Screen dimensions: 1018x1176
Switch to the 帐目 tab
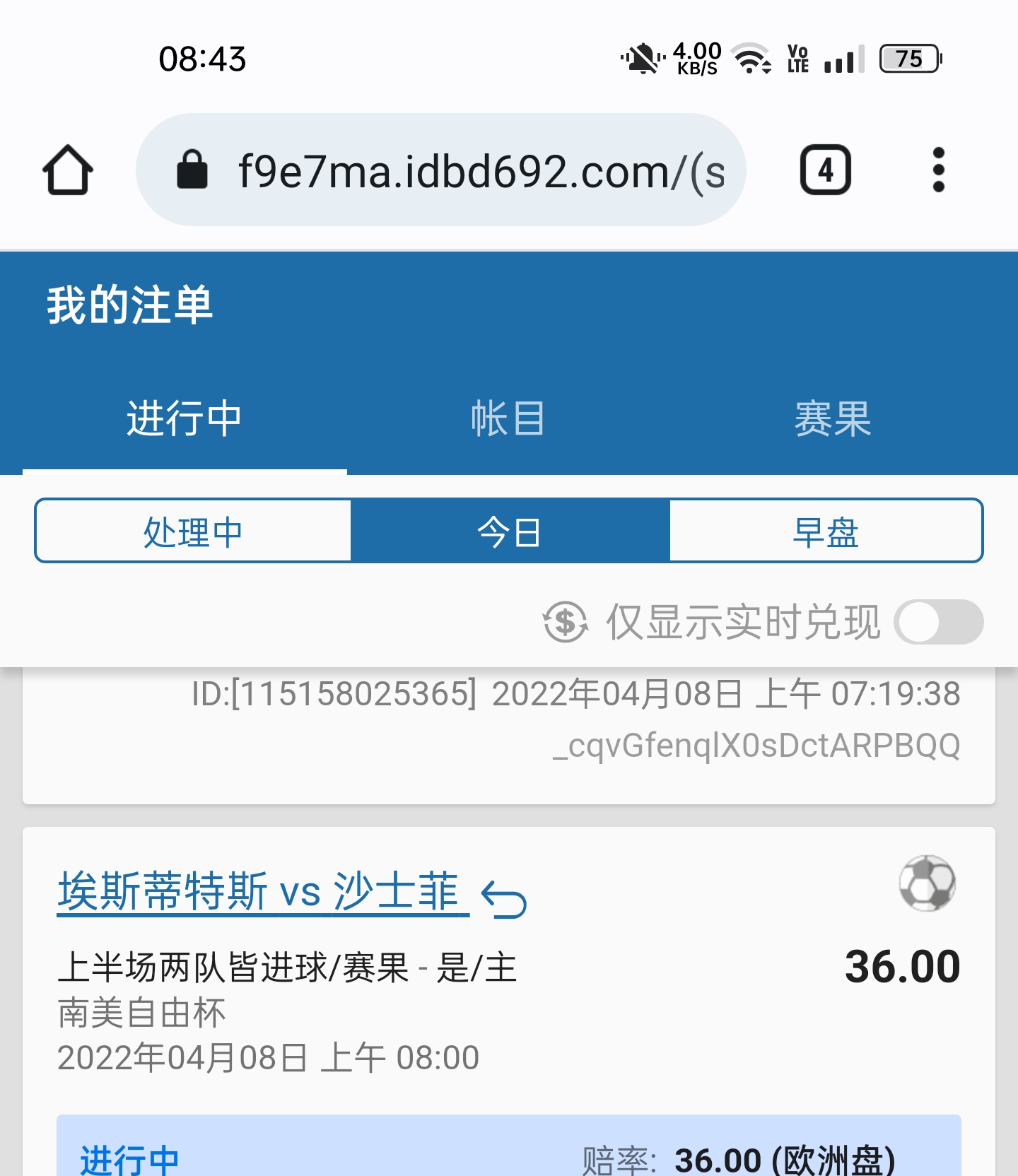(508, 418)
